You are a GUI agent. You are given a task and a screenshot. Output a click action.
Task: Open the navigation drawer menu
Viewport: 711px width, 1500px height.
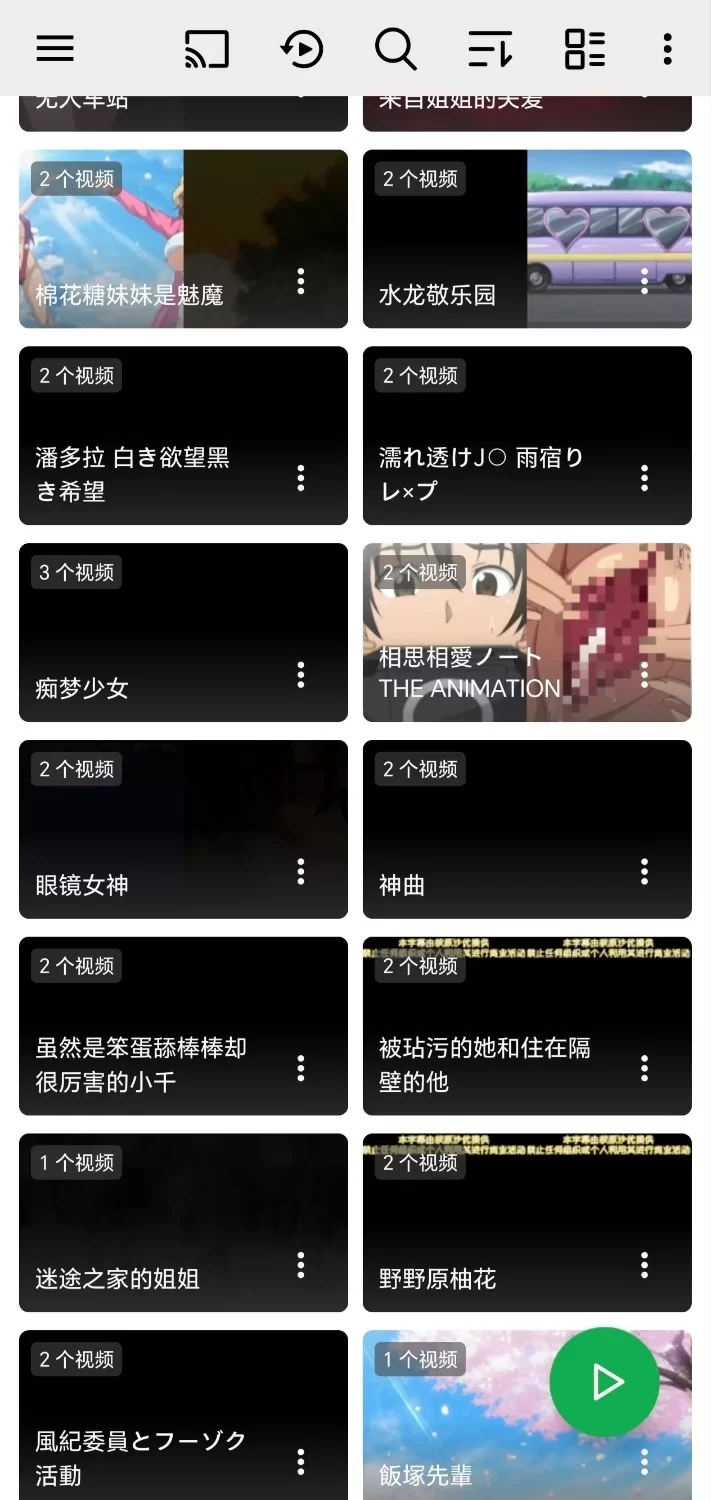click(55, 48)
